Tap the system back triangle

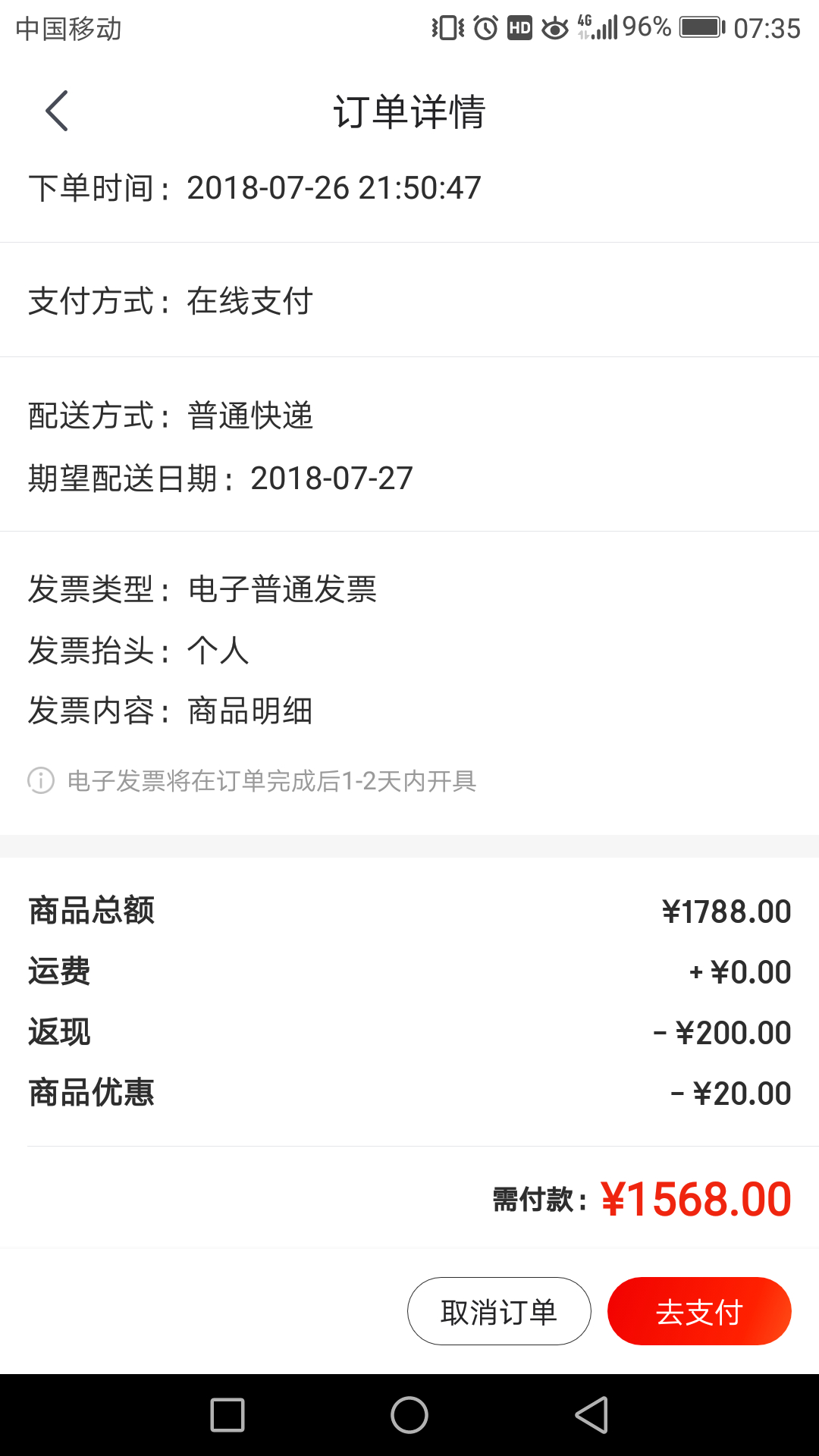click(x=591, y=1415)
